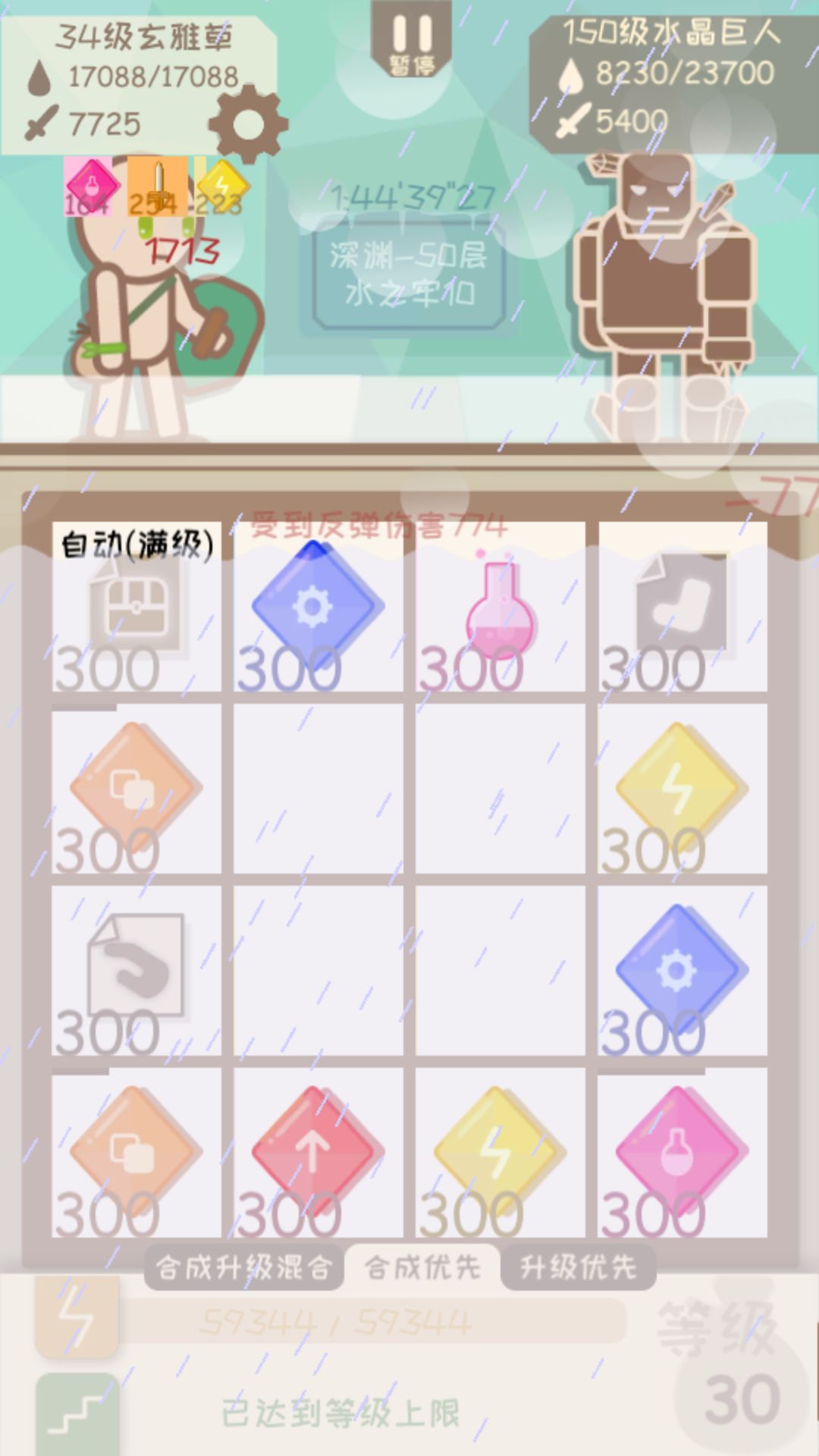Select the sock scroll item
Screen dimensions: 819x1456
pos(682,607)
